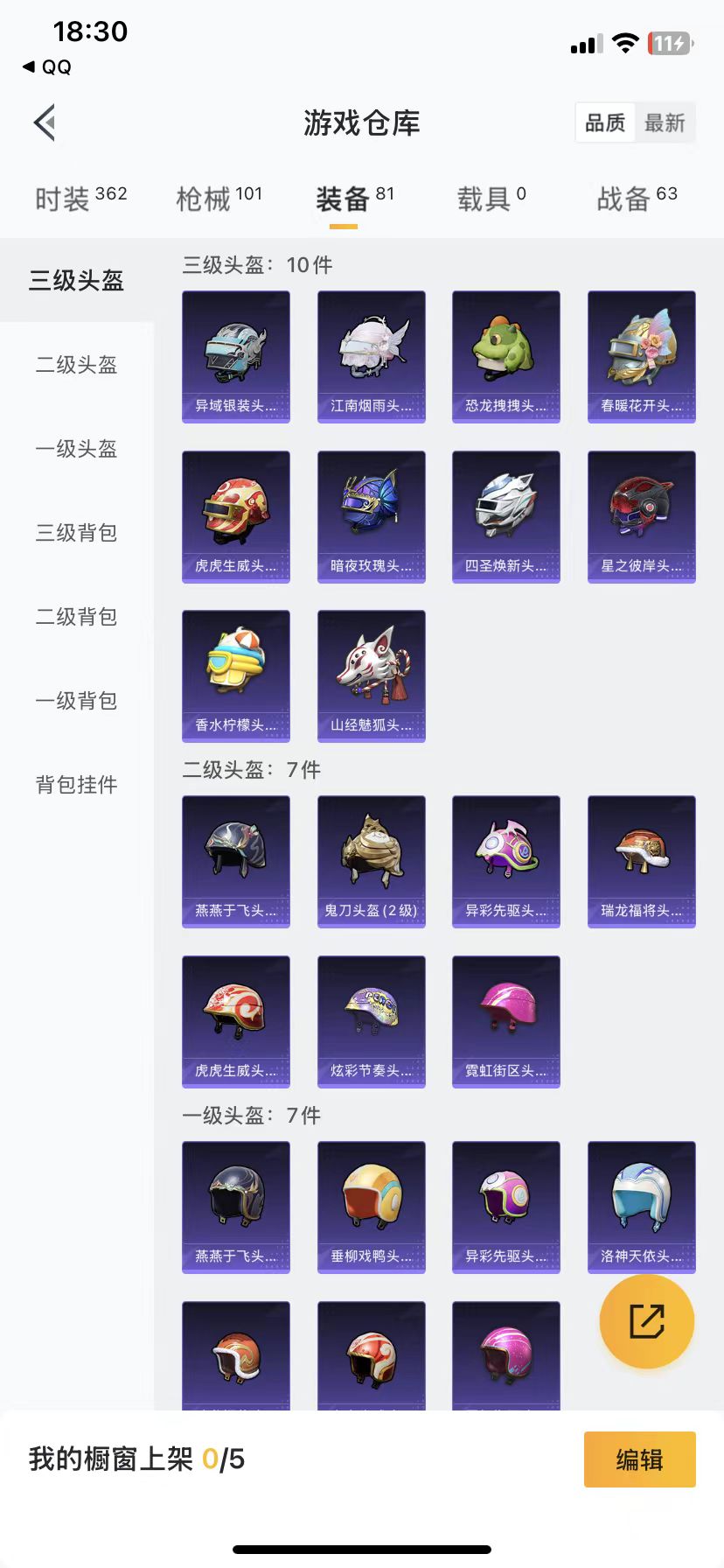This screenshot has width=724, height=1568.
Task: Sort by 最新
Action: [665, 122]
